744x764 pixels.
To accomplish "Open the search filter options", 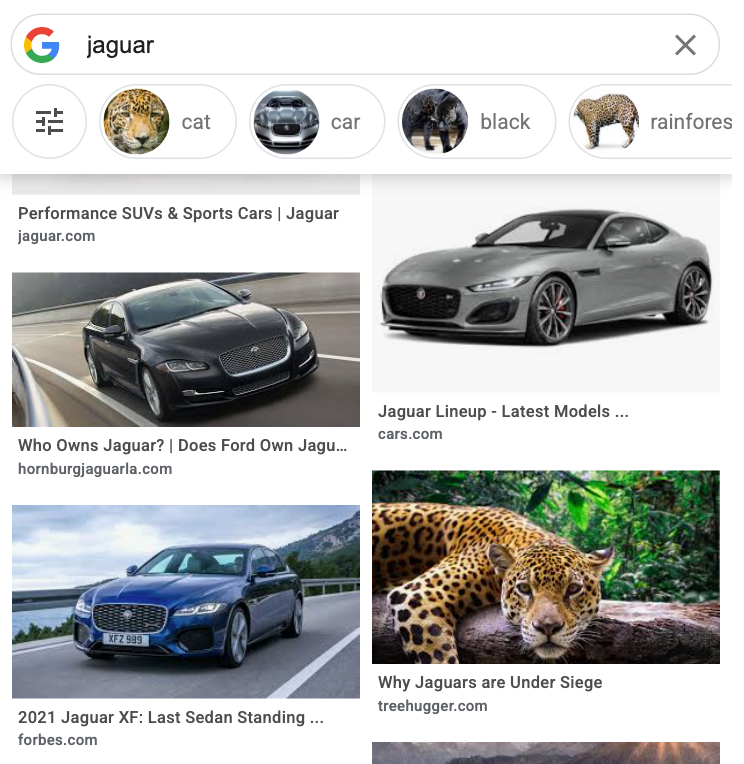I will [x=49, y=122].
